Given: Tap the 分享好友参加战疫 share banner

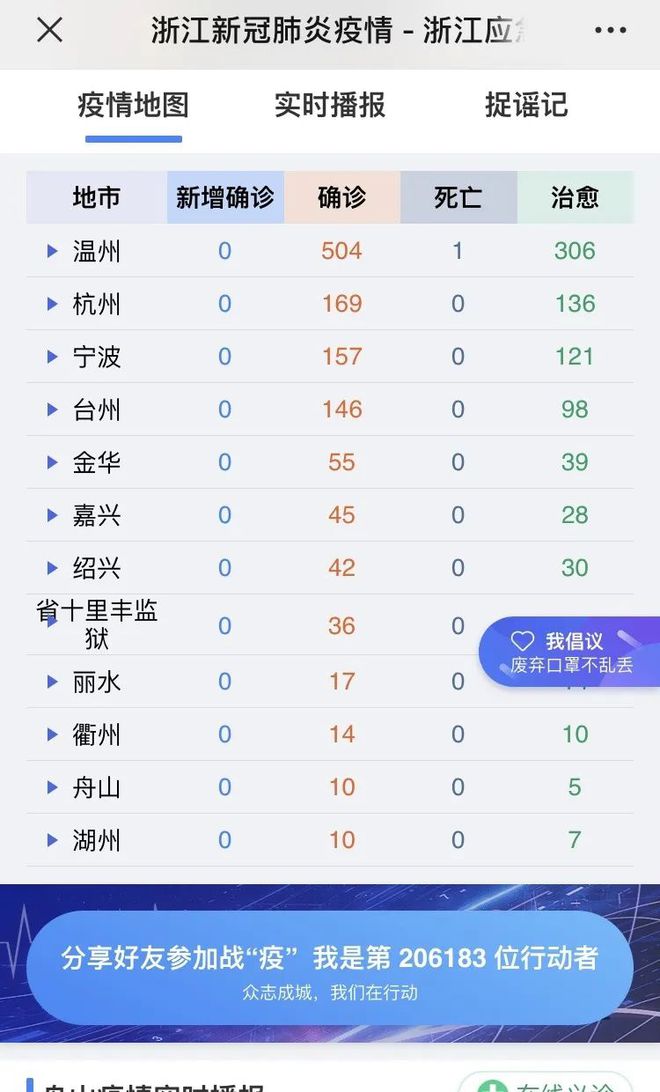Looking at the screenshot, I should 330,968.
